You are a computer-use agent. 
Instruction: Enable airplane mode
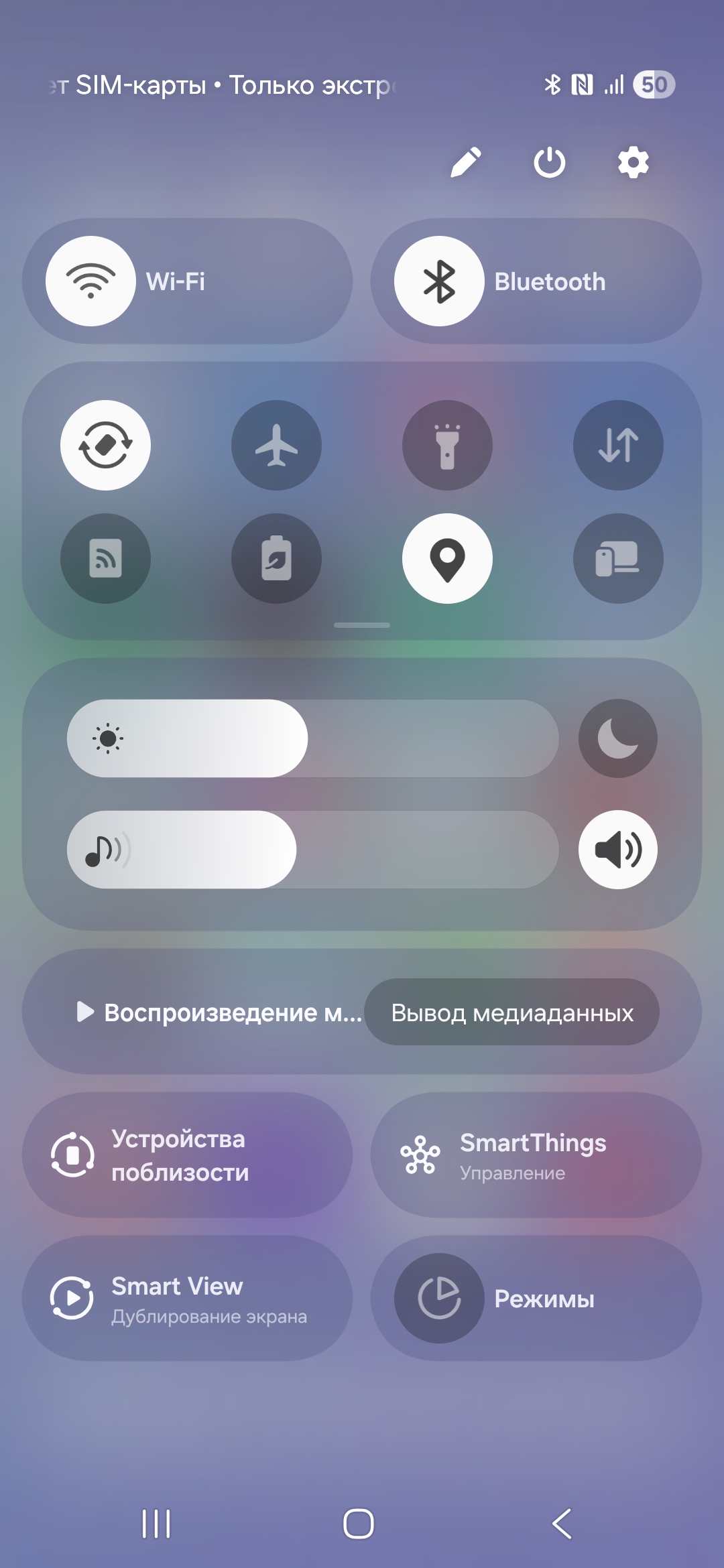(x=276, y=445)
